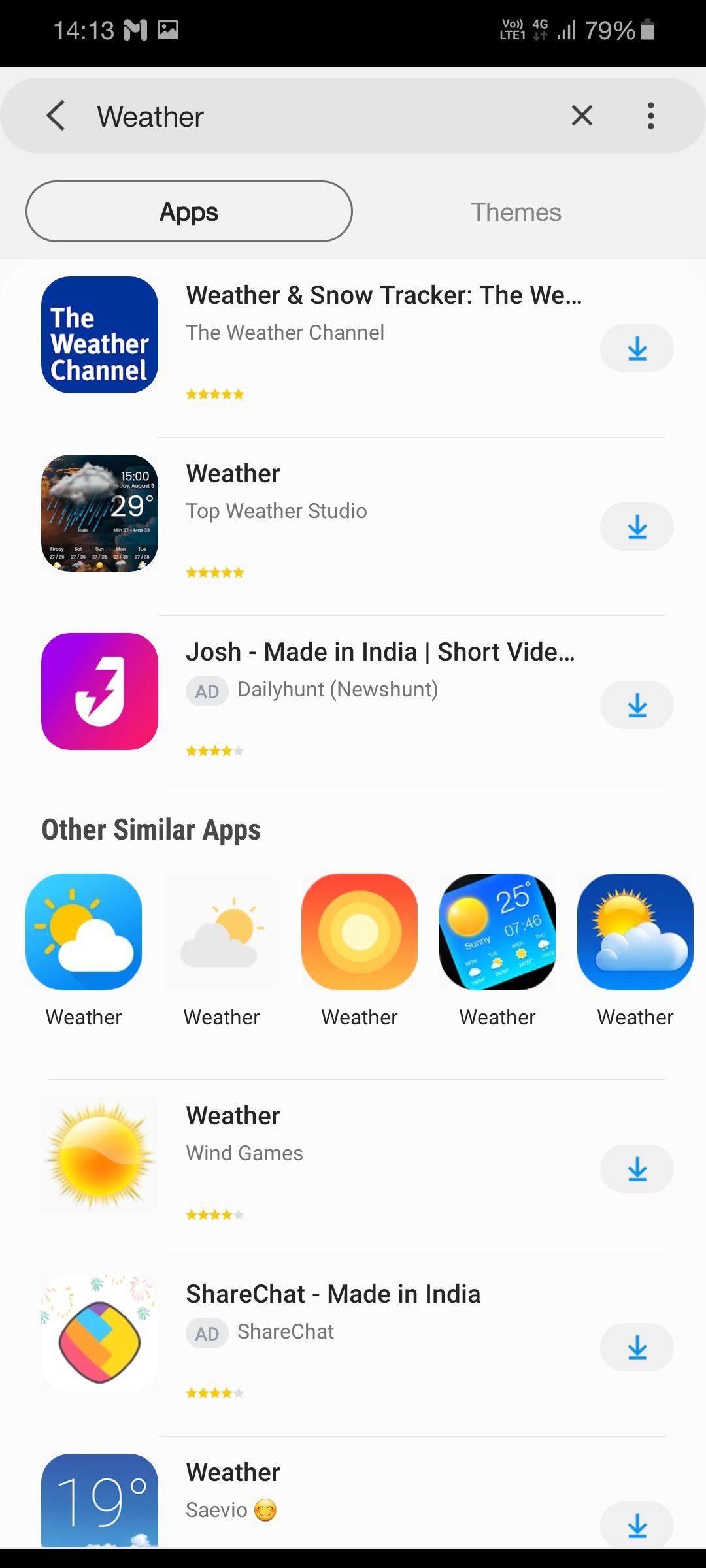
Task: Open the three-dot overflow menu
Action: point(650,116)
